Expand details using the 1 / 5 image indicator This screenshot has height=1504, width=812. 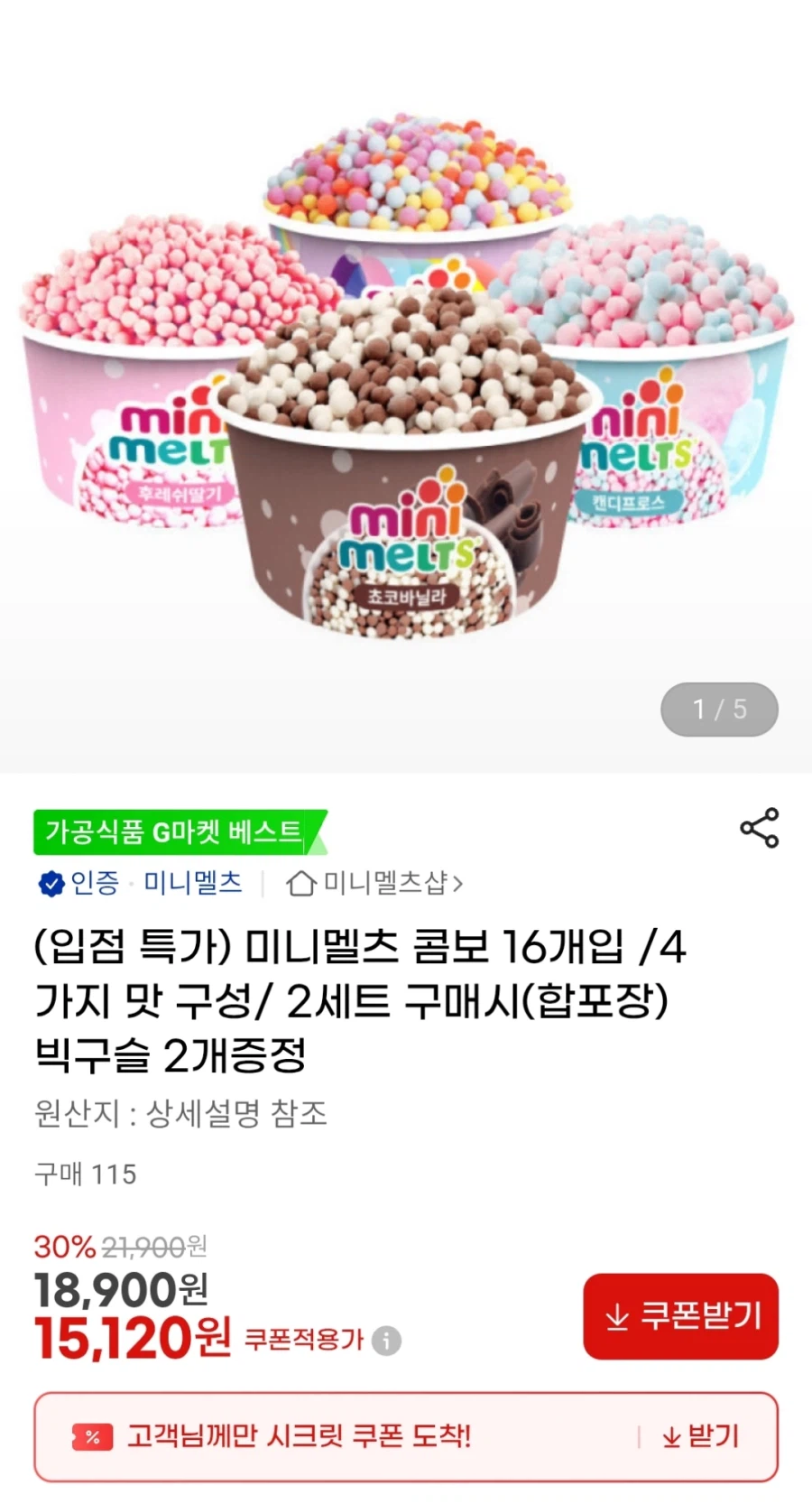pyautogui.click(x=719, y=710)
